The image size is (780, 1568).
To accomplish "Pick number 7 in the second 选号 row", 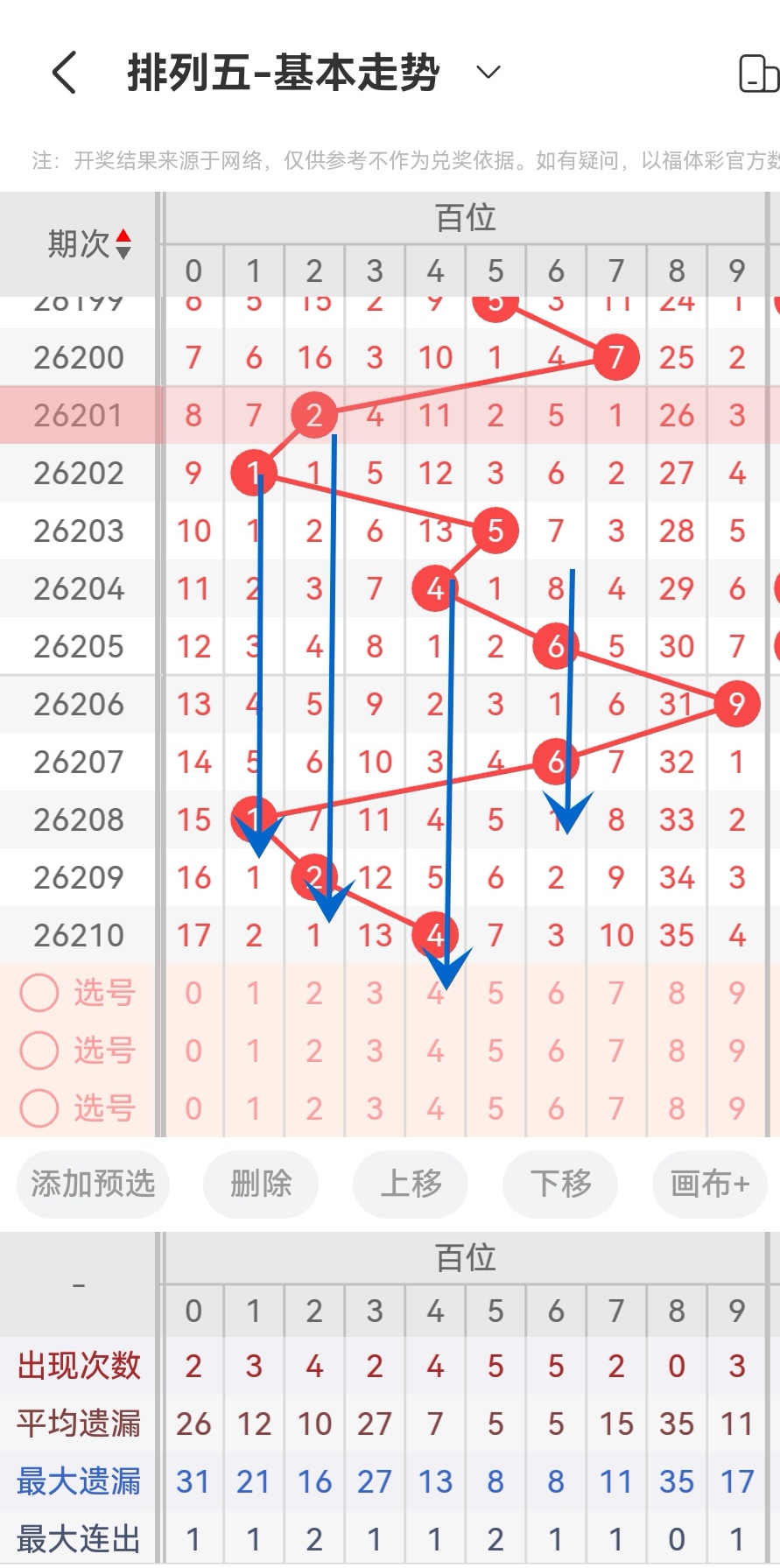I will (616, 1051).
